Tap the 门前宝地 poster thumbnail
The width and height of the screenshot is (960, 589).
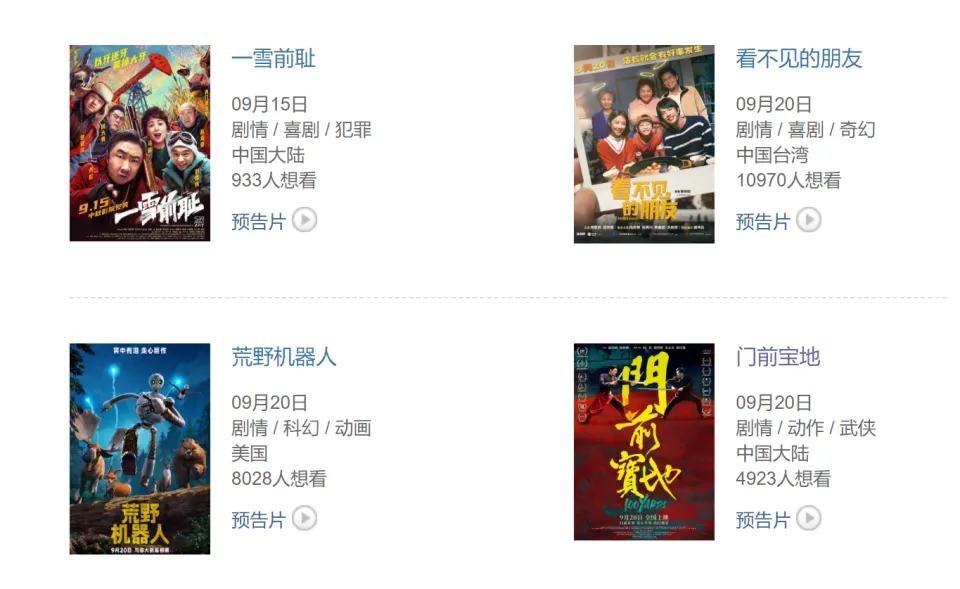coord(643,441)
